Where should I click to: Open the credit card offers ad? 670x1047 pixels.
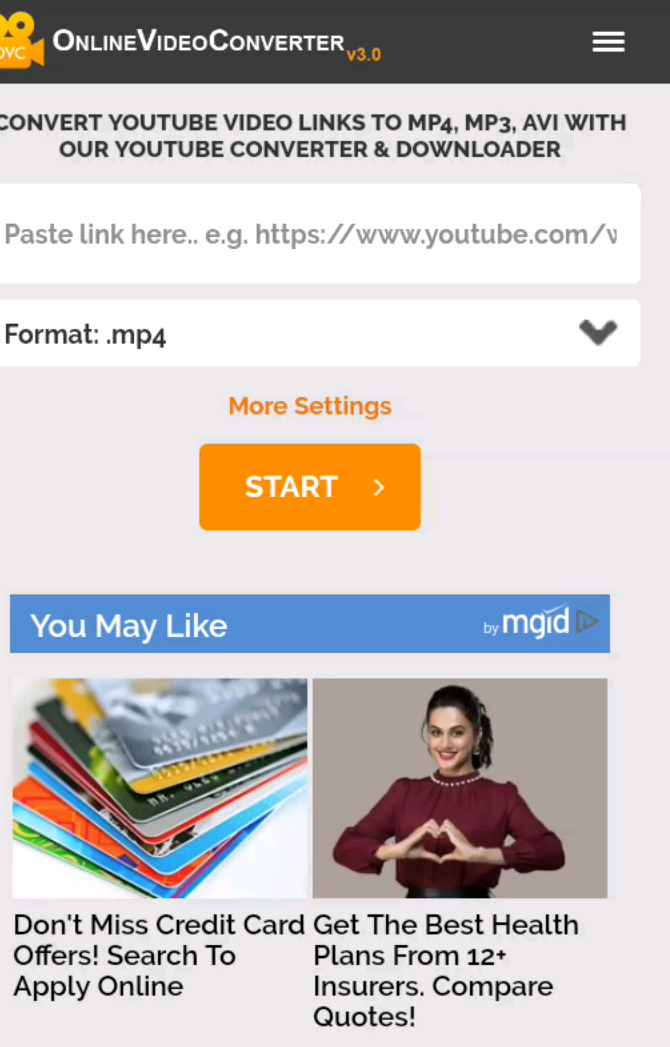160,788
